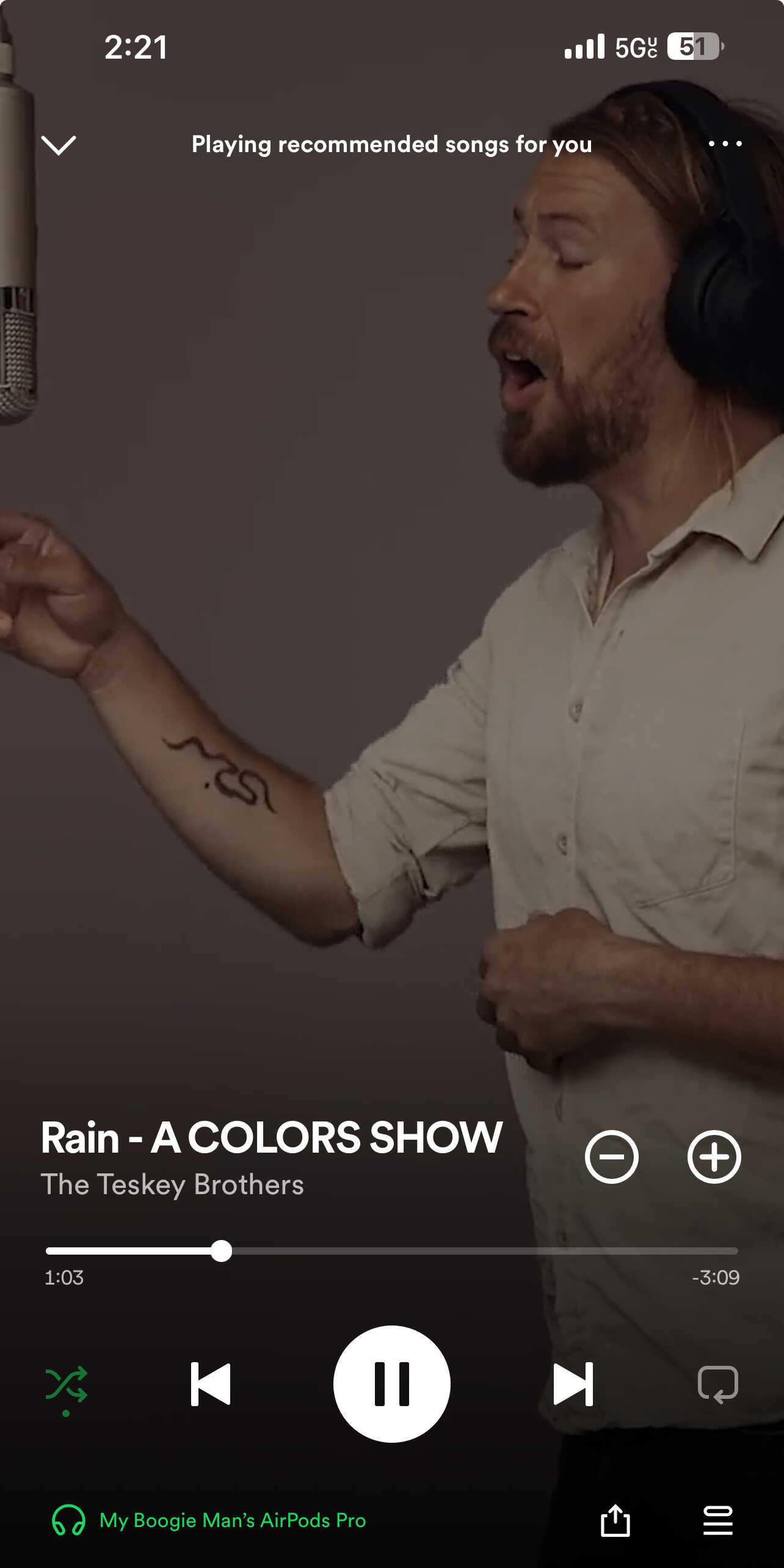
Task: Tap the song progress slider
Action: tap(391, 1251)
